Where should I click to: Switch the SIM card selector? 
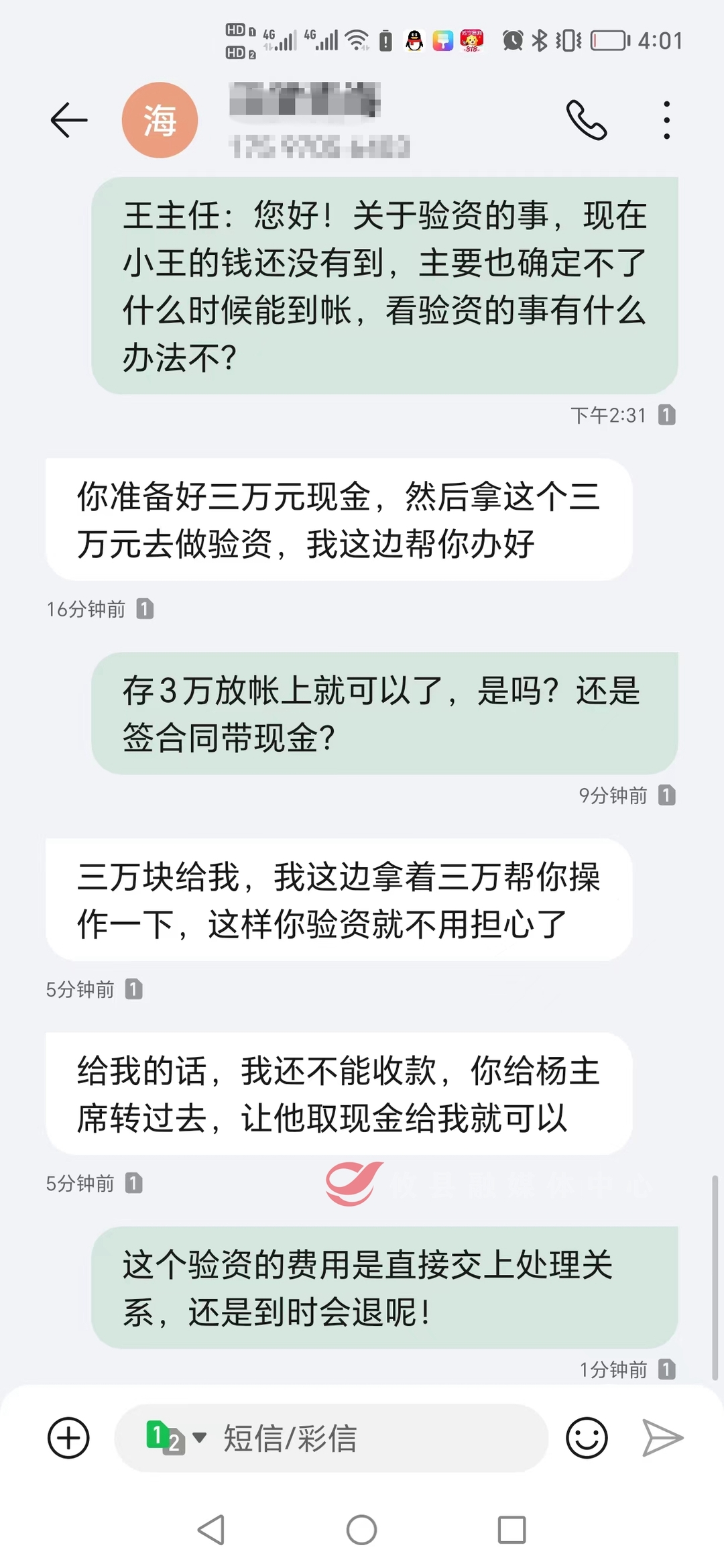(176, 1438)
